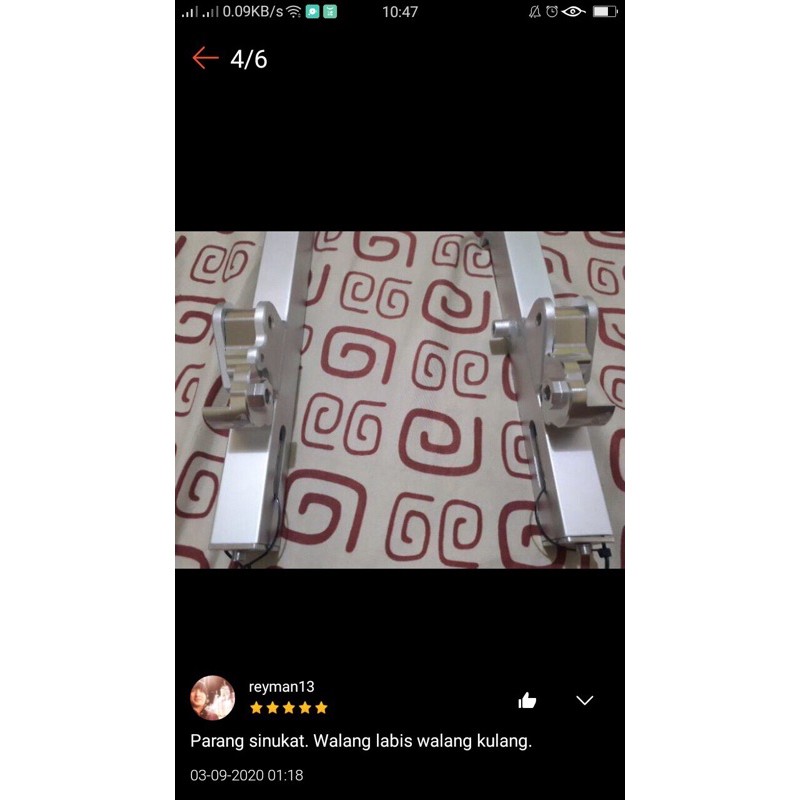Go back using the red arrow
Screen dimensions: 800x800
[x=205, y=58]
